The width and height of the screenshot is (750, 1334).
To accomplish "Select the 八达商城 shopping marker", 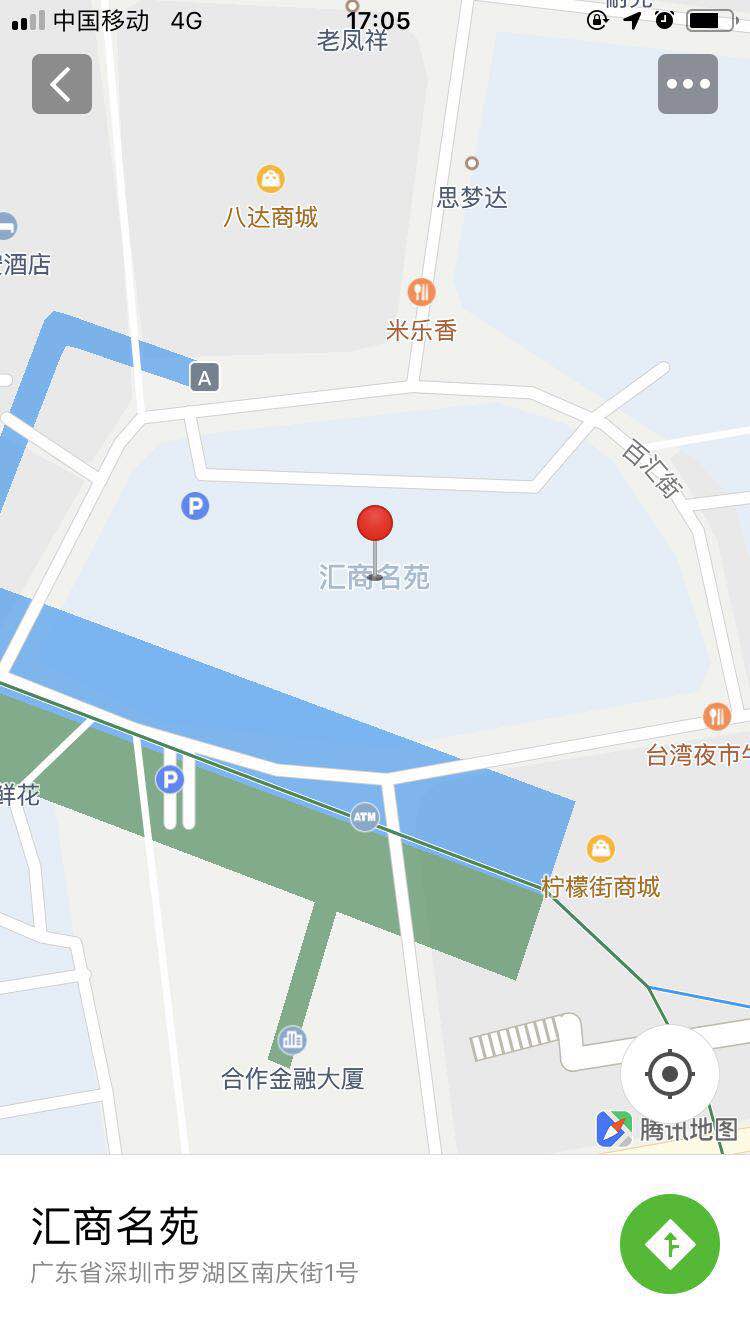I will (271, 180).
